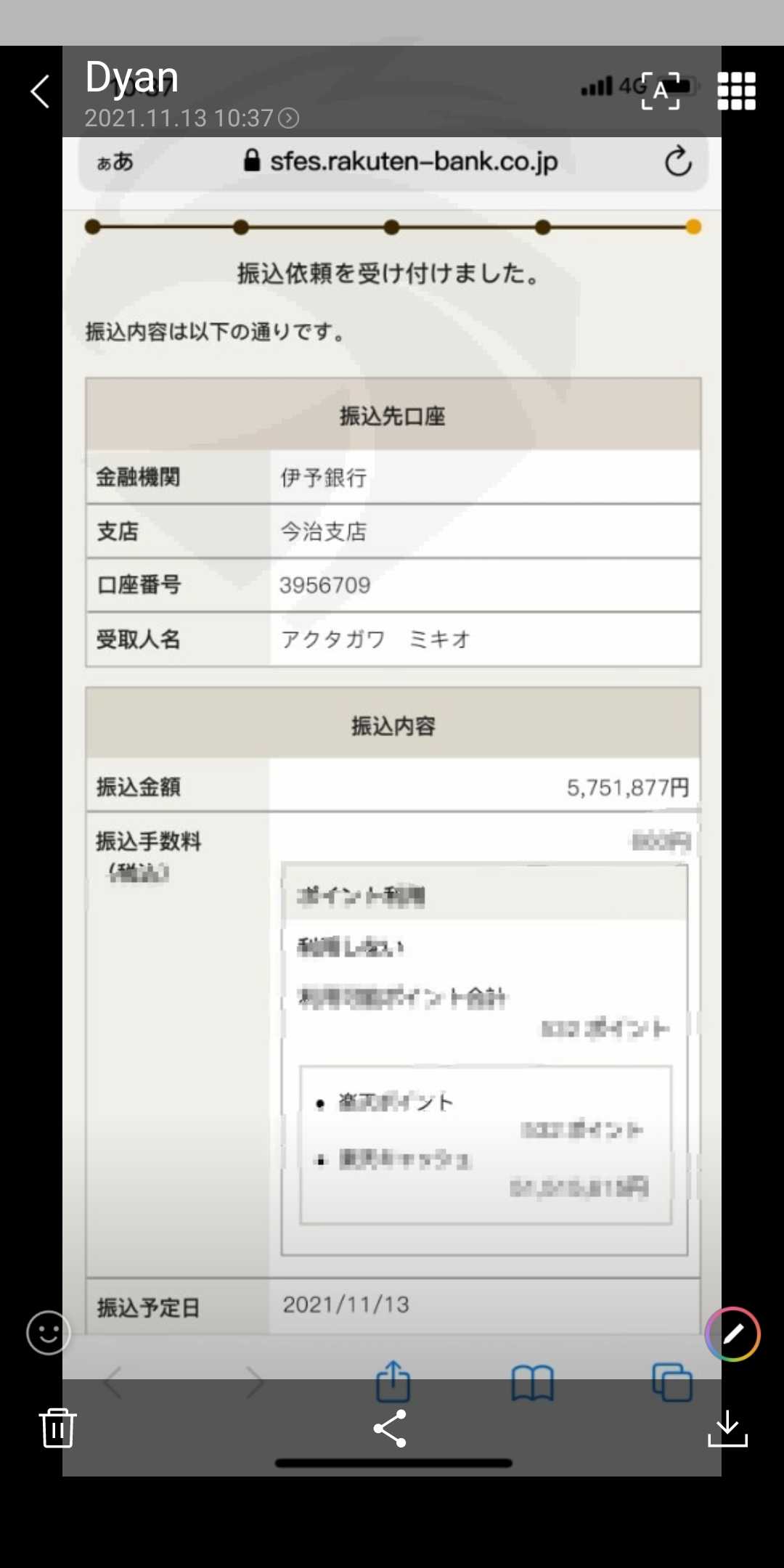This screenshot has height=1568, width=784.
Task: Delete this image
Action: (57, 1428)
